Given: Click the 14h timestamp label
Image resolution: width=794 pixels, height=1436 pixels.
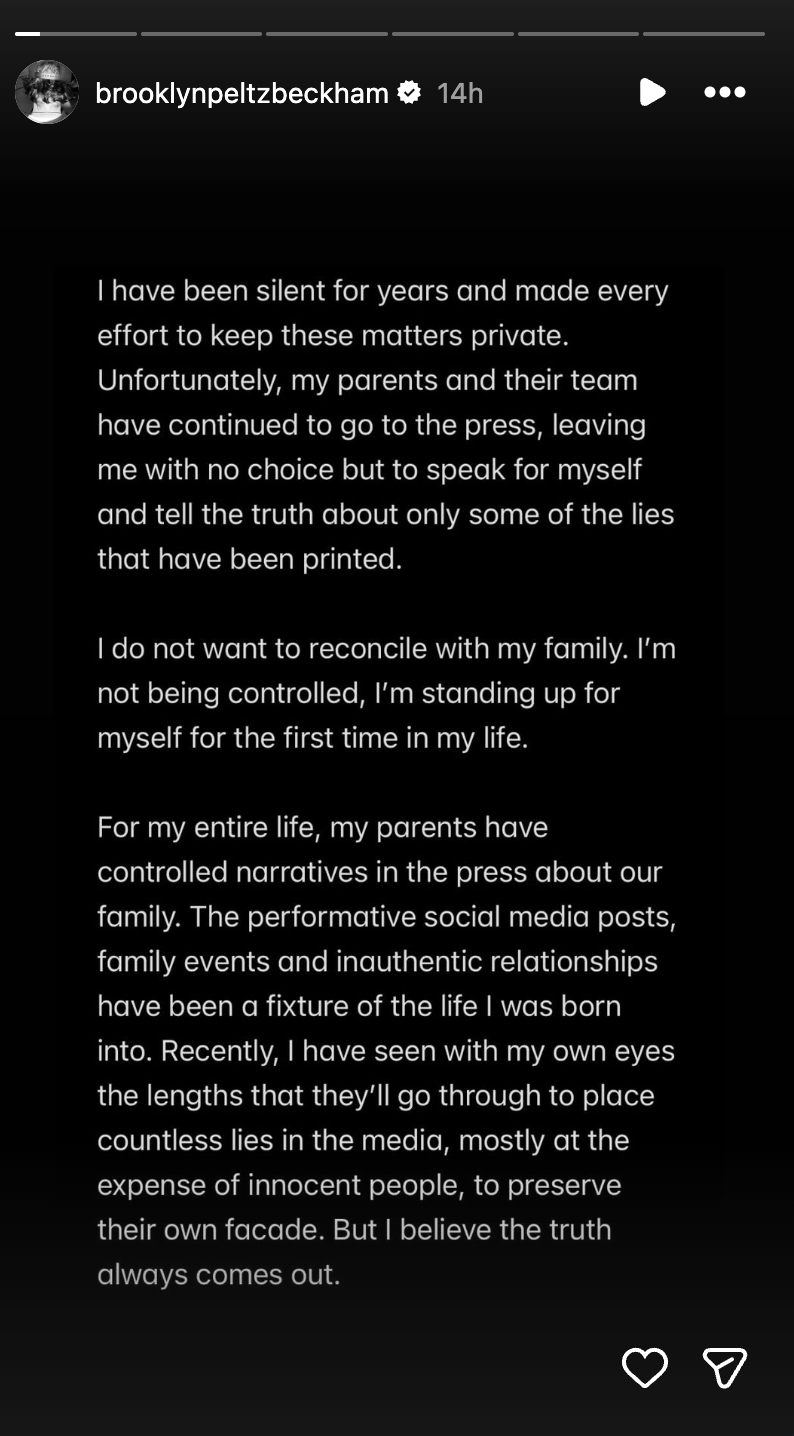Looking at the screenshot, I should pos(458,92).
